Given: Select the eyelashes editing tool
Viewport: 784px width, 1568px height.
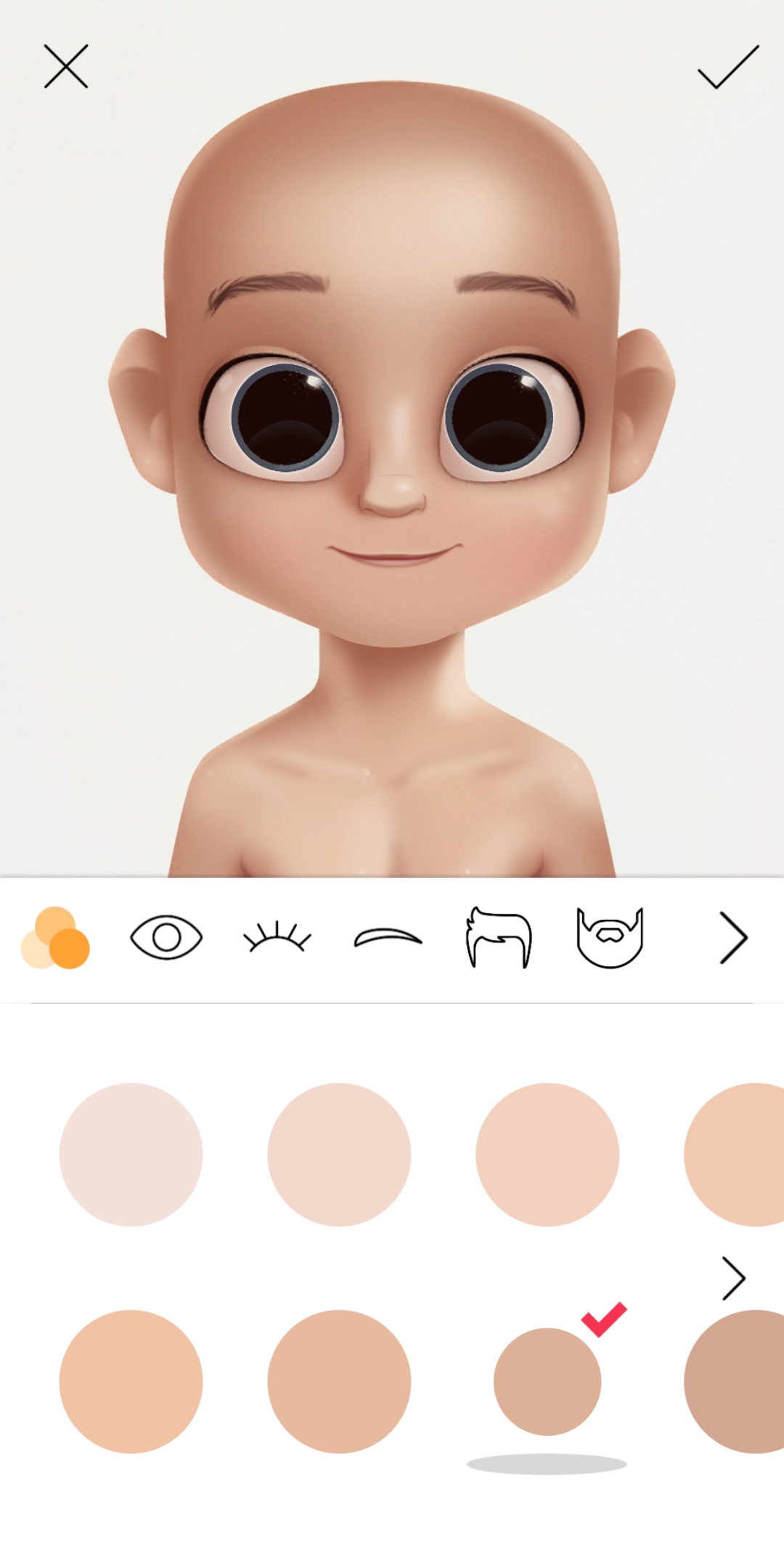Looking at the screenshot, I should click(276, 936).
